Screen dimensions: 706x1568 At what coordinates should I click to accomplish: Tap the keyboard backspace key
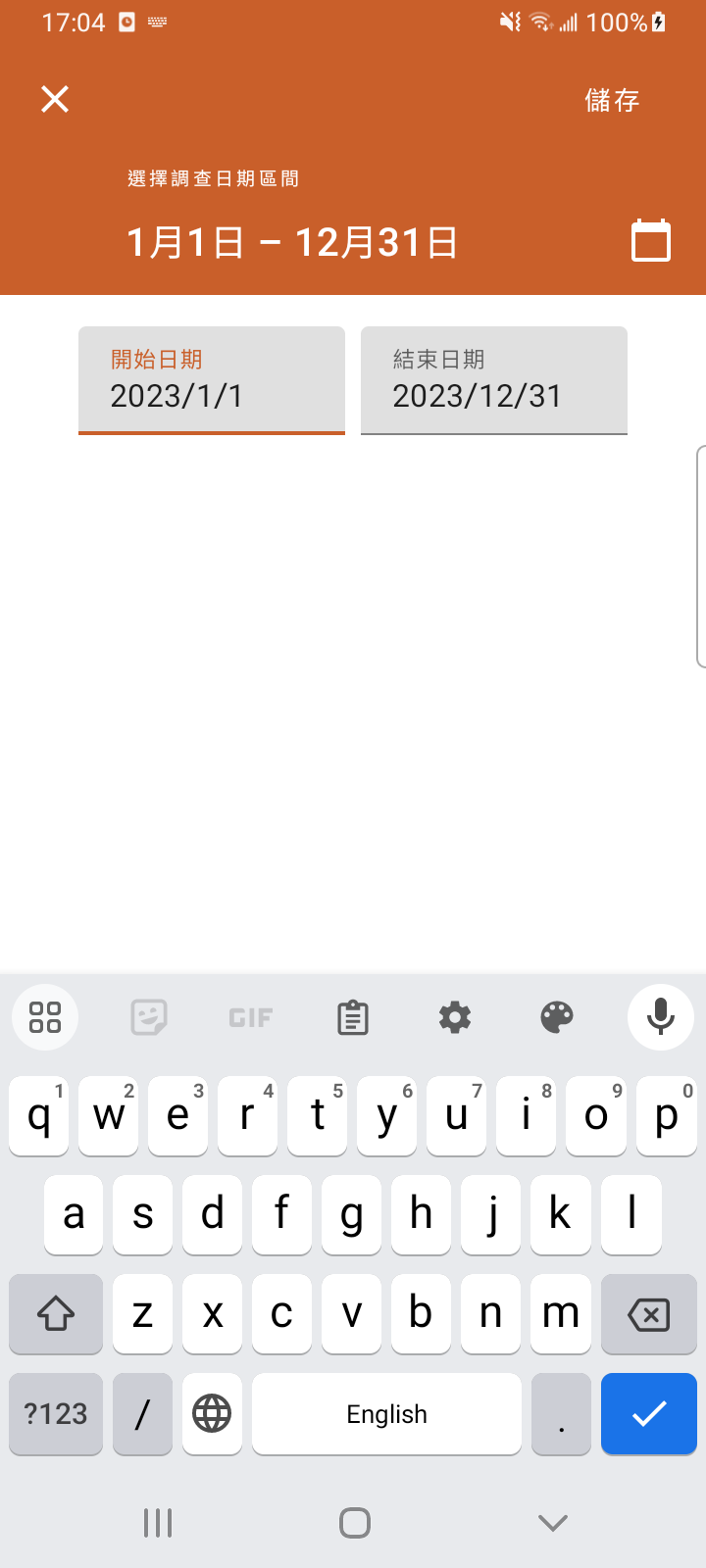649,1314
